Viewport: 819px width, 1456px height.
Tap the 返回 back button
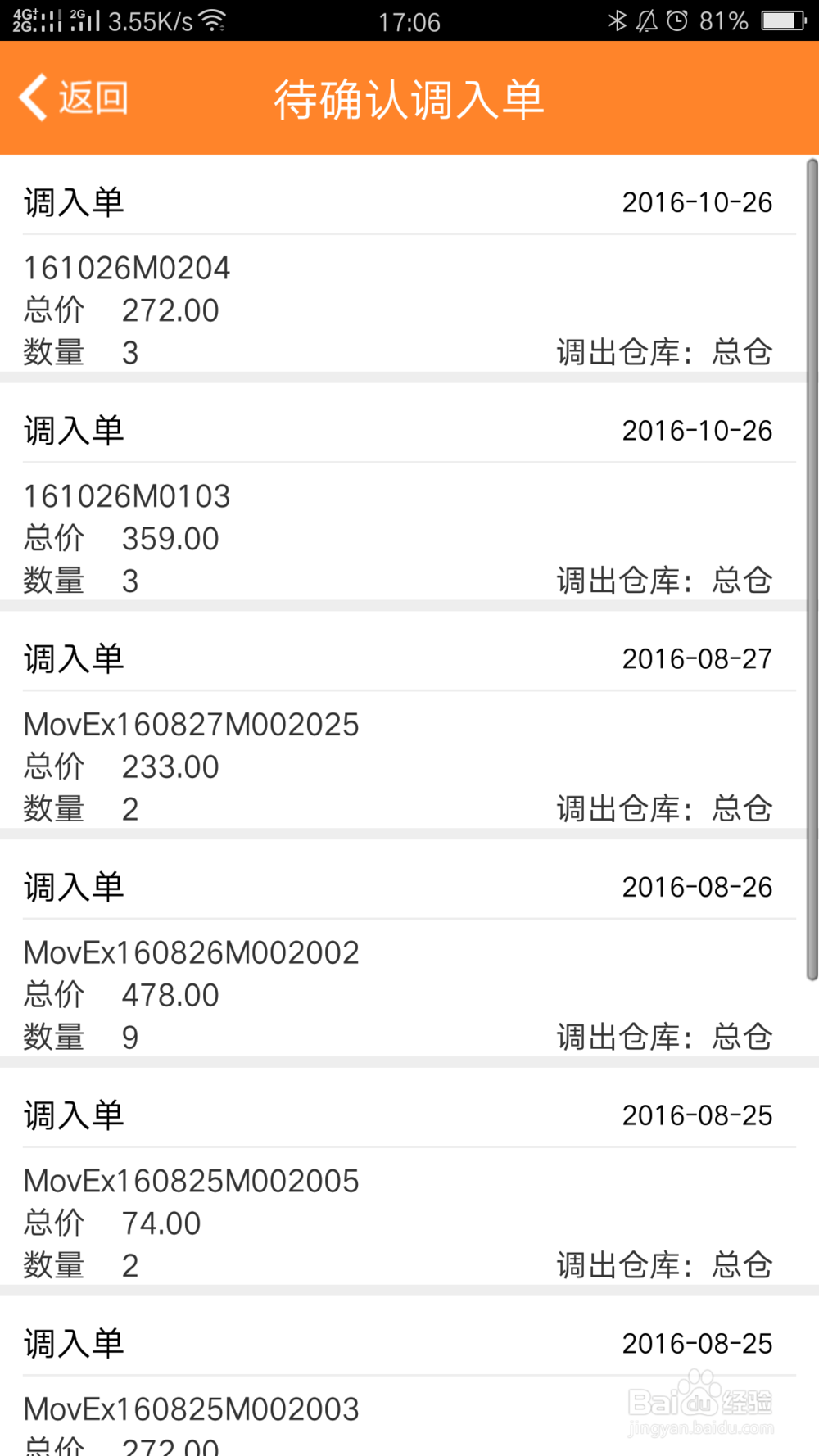[74, 98]
